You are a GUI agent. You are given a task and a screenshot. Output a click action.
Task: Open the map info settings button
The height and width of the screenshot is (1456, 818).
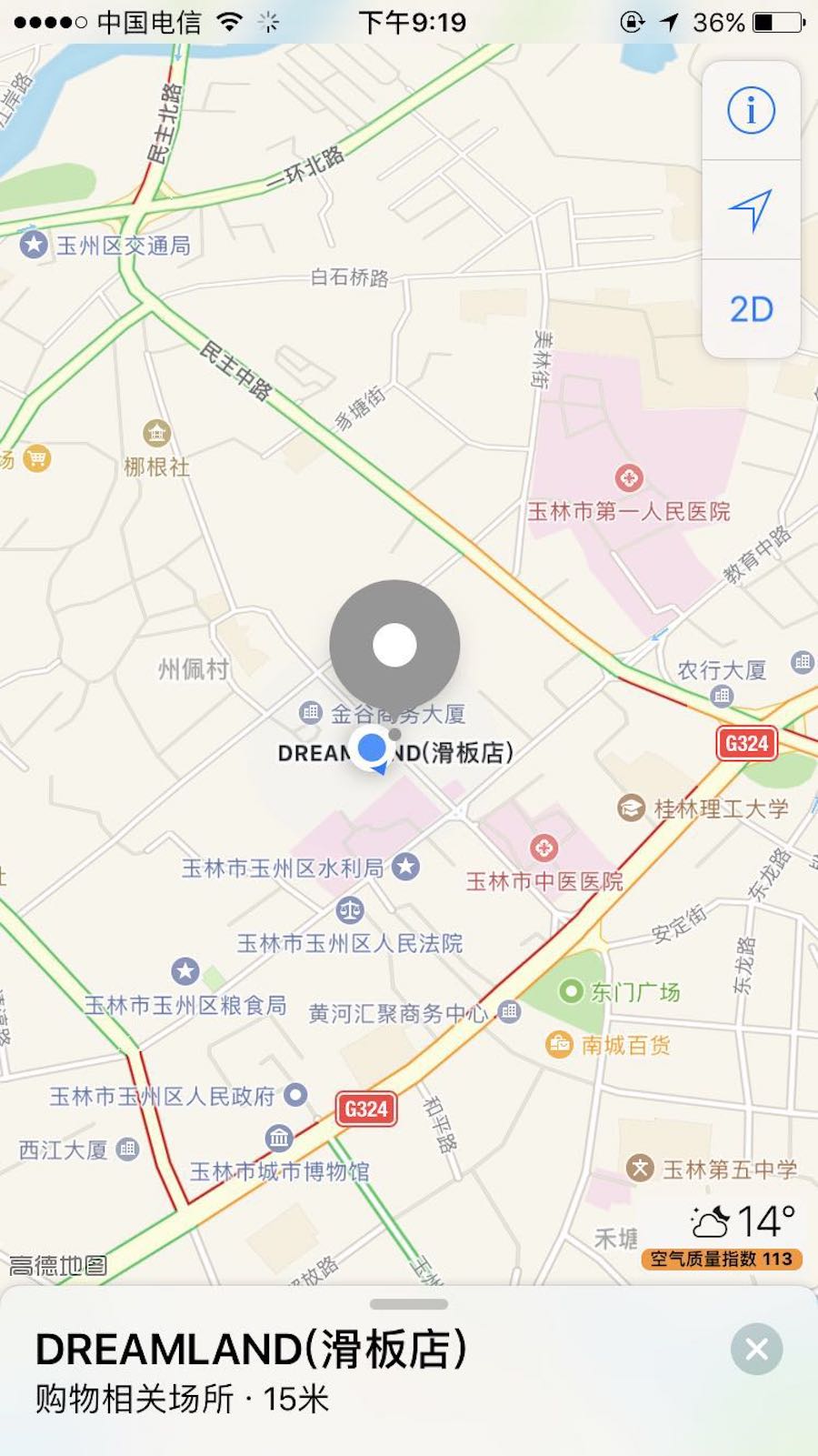(751, 111)
